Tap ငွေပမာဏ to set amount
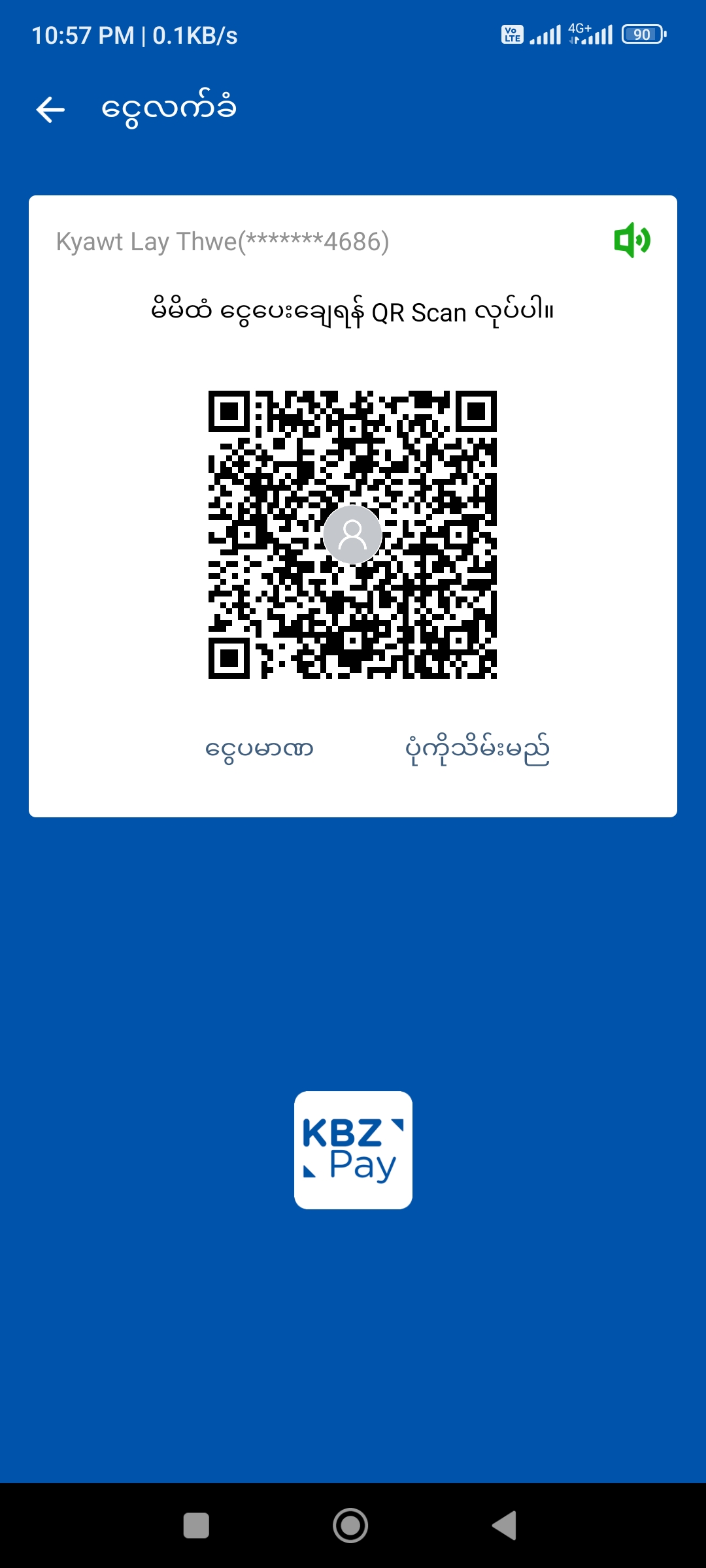The height and width of the screenshot is (1568, 706). tap(260, 749)
